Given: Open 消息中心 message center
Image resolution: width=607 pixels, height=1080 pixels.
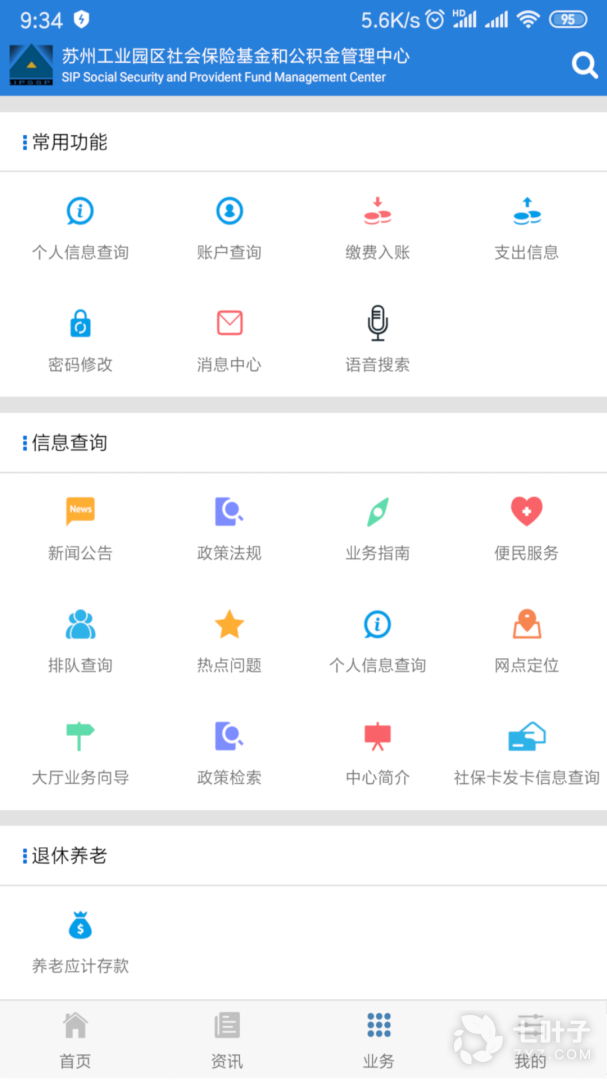Looking at the screenshot, I should click(x=229, y=341).
